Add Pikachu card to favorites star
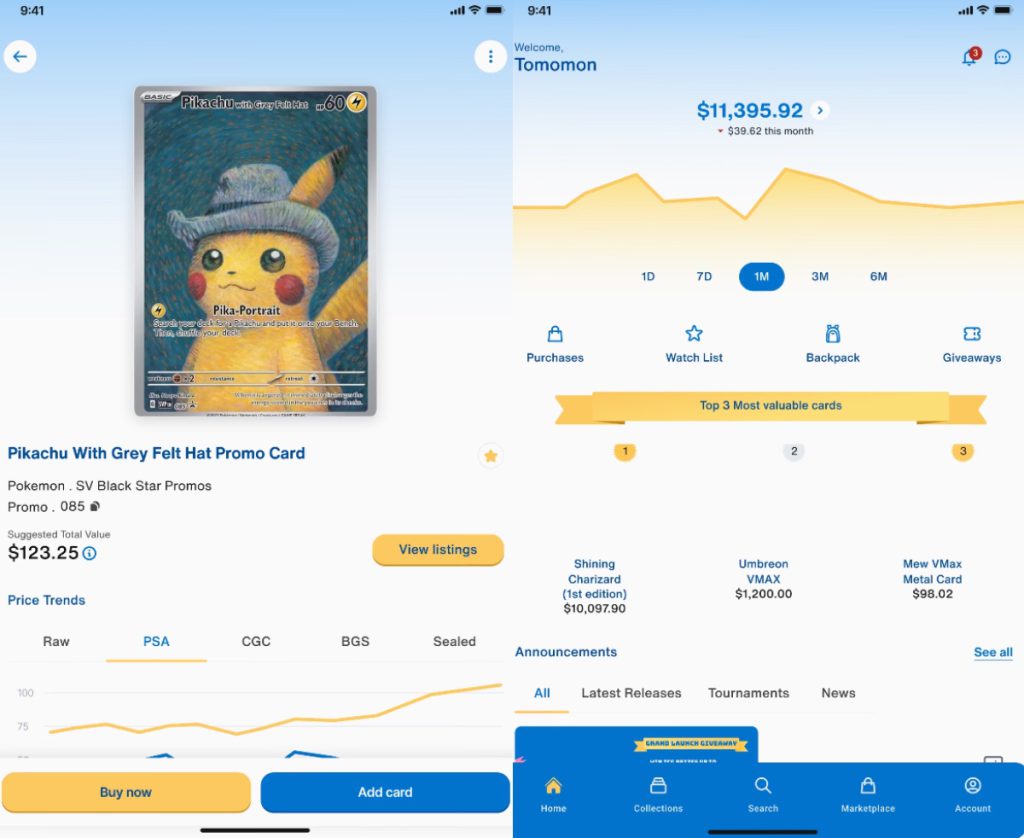This screenshot has width=1024, height=838. pyautogui.click(x=490, y=456)
